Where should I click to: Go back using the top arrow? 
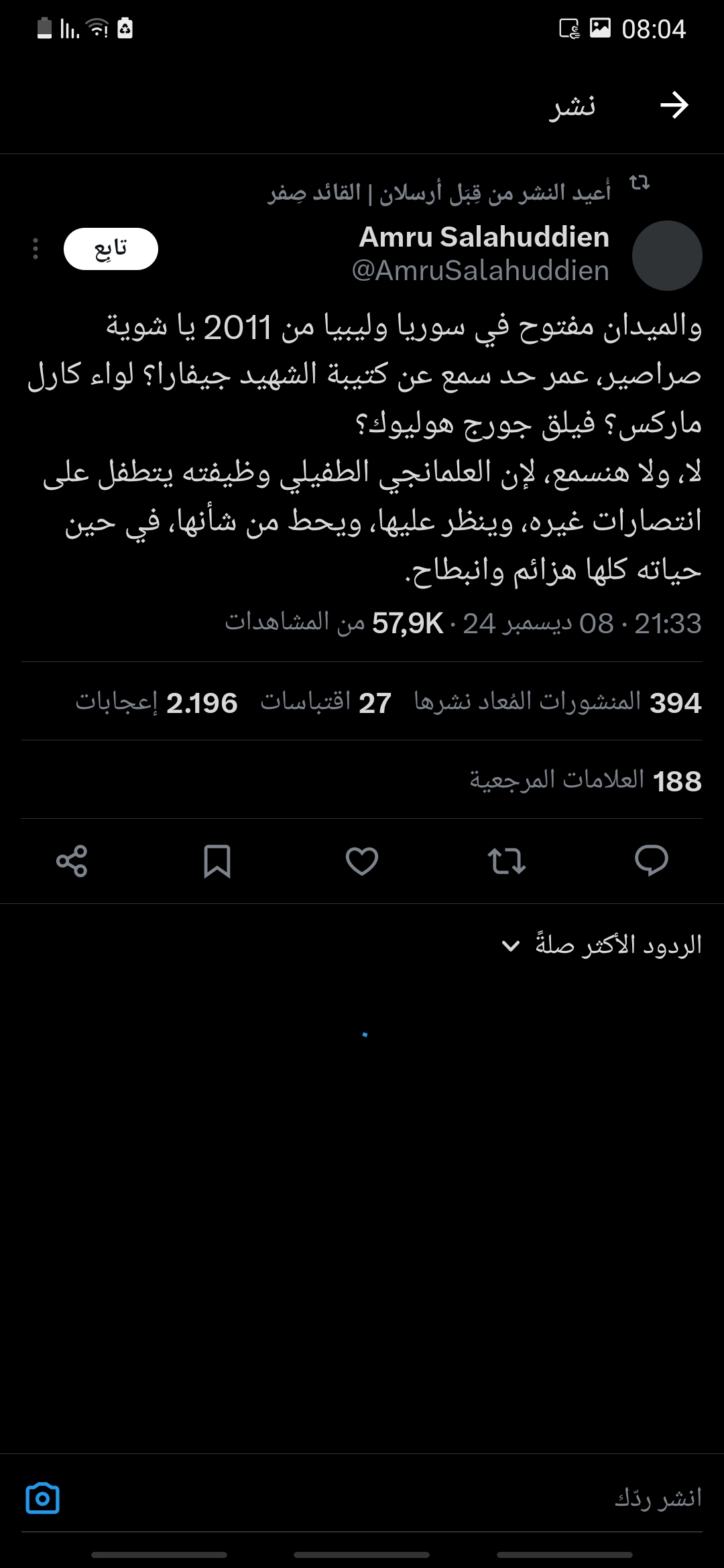point(674,105)
